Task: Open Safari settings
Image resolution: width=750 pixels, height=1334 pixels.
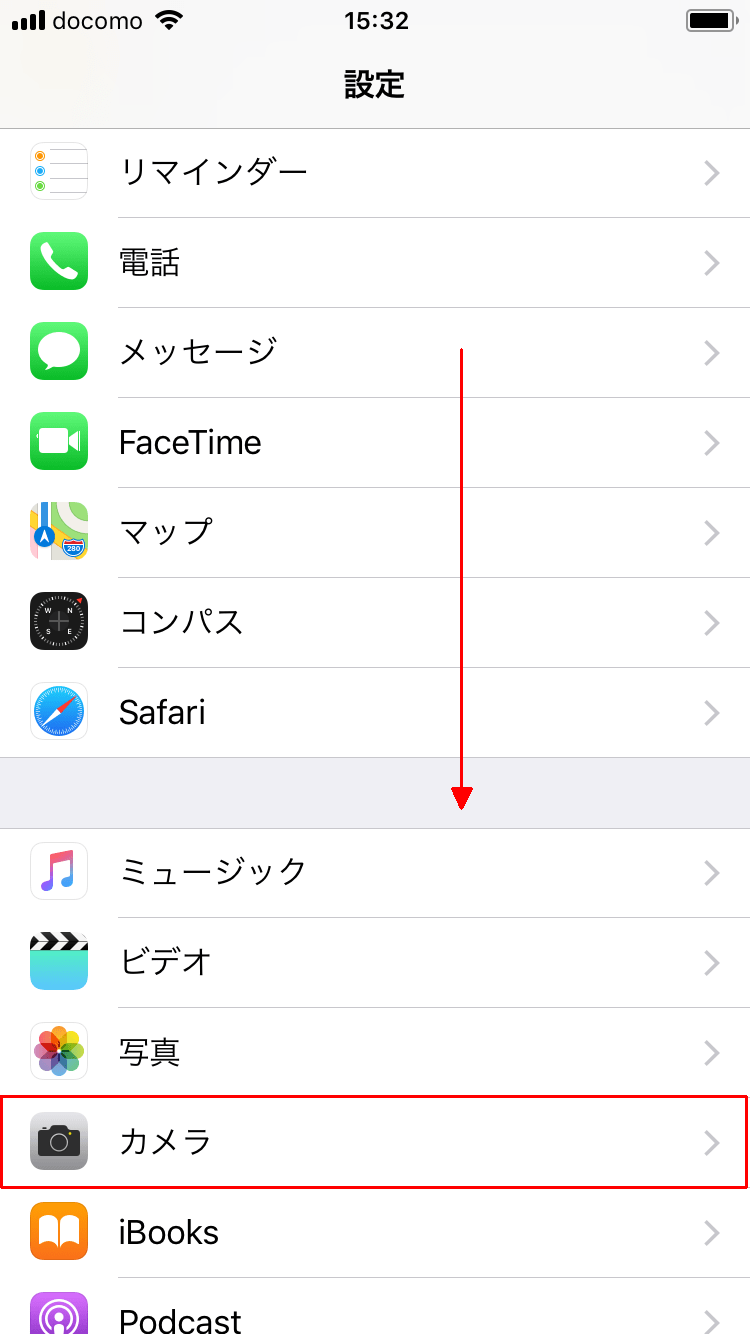Action: (375, 713)
